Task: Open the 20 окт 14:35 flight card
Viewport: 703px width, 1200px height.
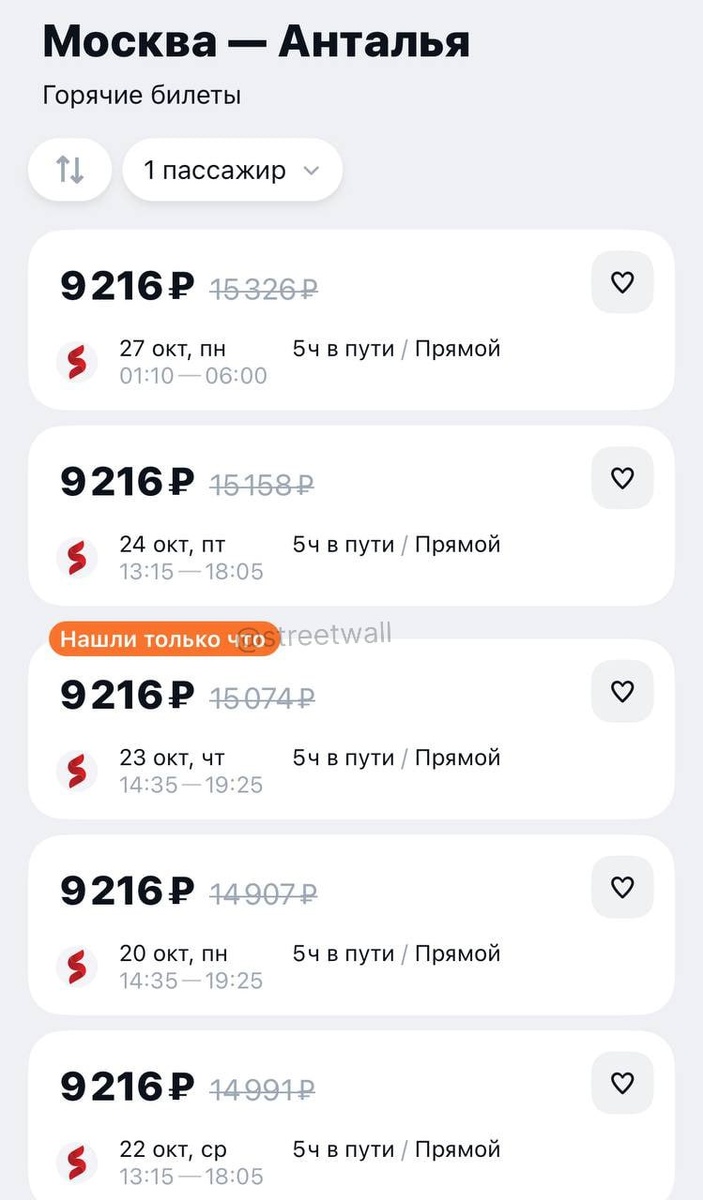Action: (351, 925)
